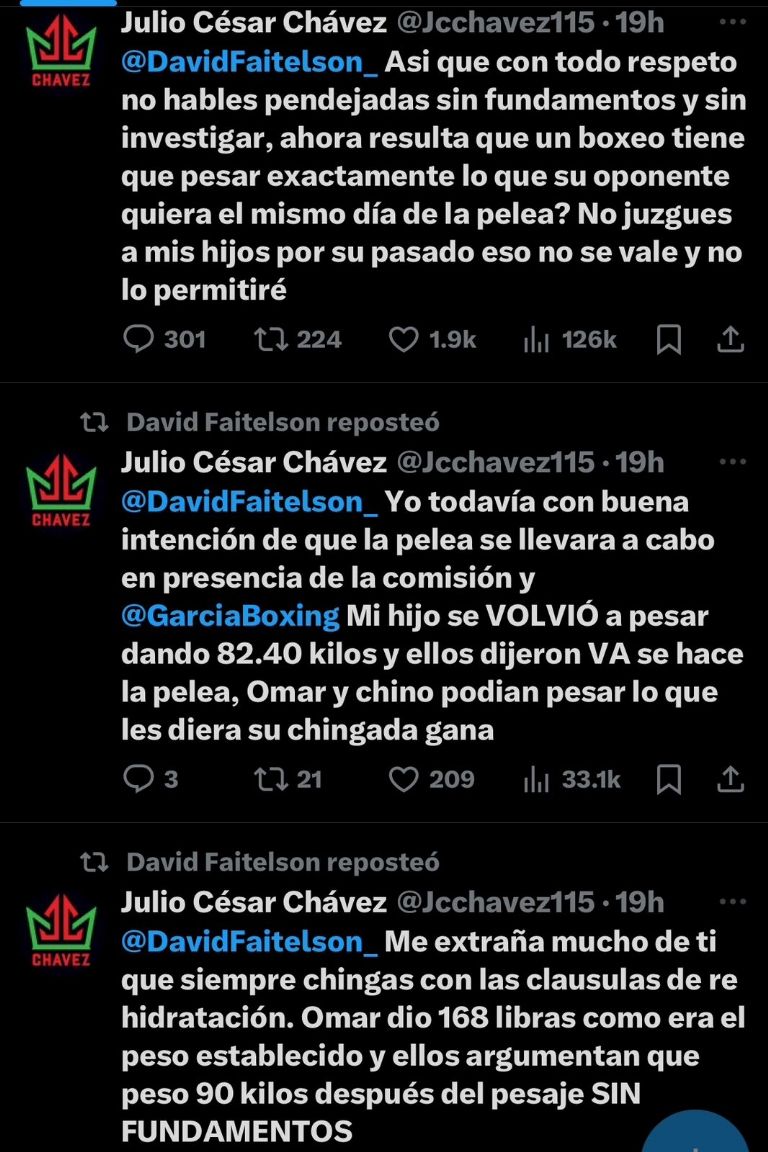The image size is (768, 1152).
Task: Reply to the tweet with 301 comments
Action: click(x=137, y=340)
